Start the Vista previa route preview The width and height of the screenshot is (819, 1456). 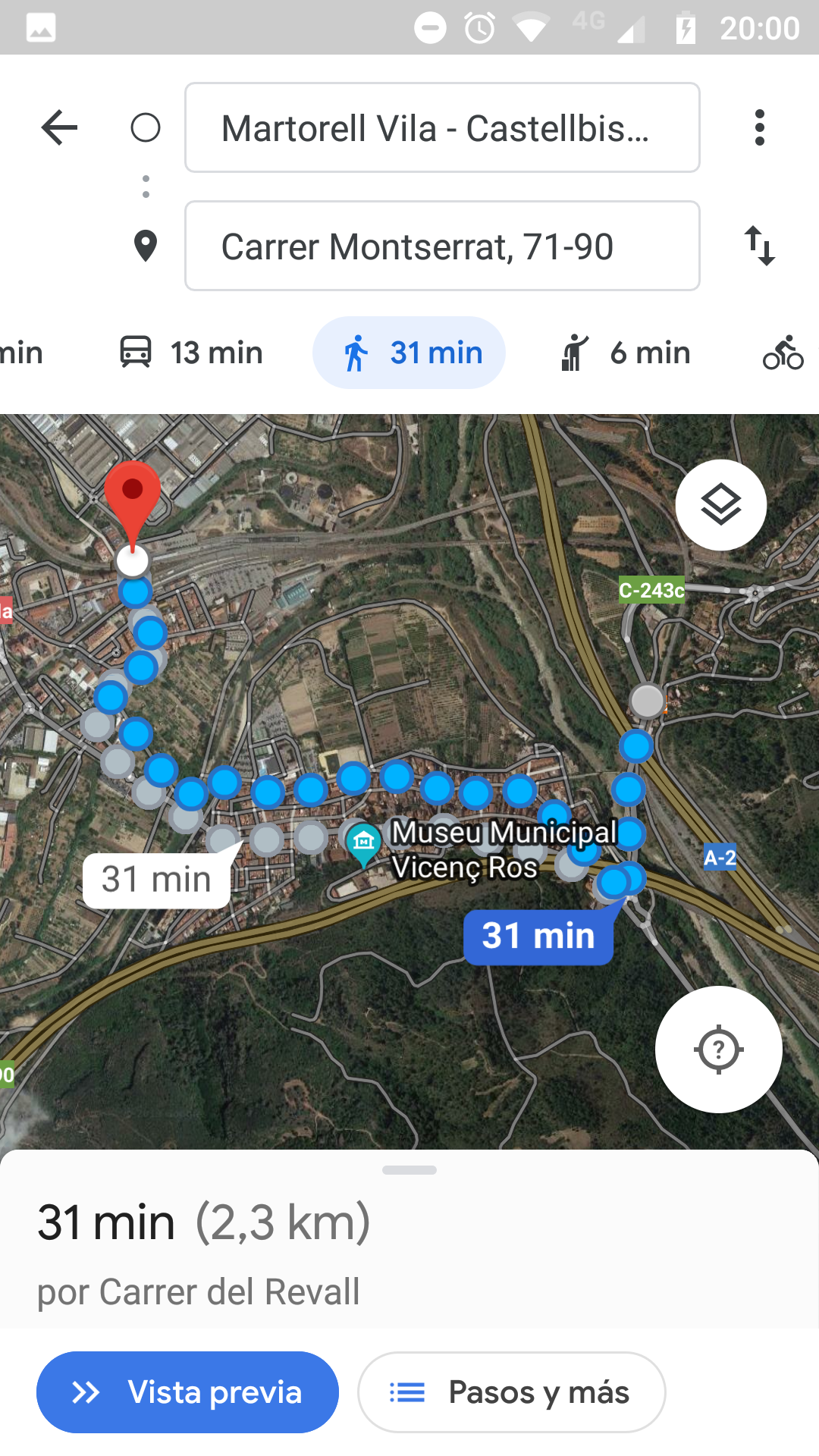187,1392
